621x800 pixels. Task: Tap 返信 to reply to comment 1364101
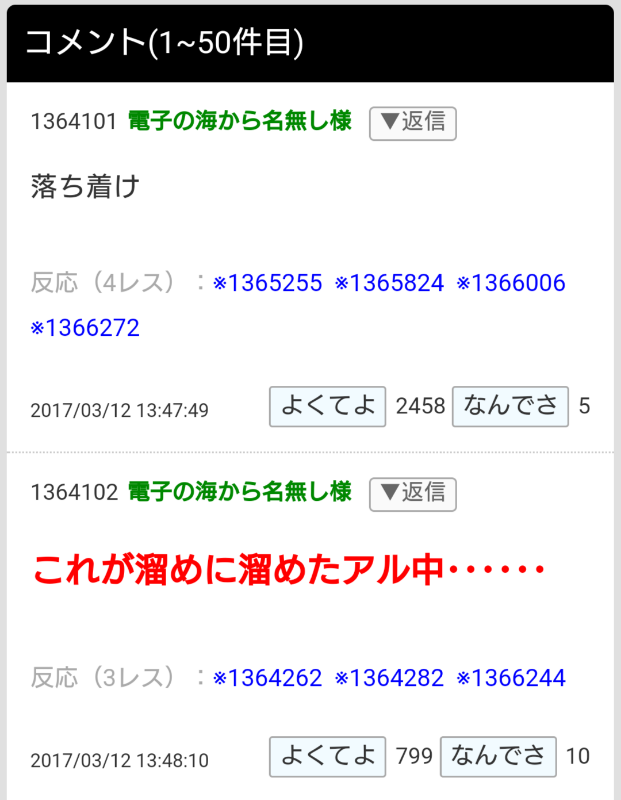click(x=413, y=122)
